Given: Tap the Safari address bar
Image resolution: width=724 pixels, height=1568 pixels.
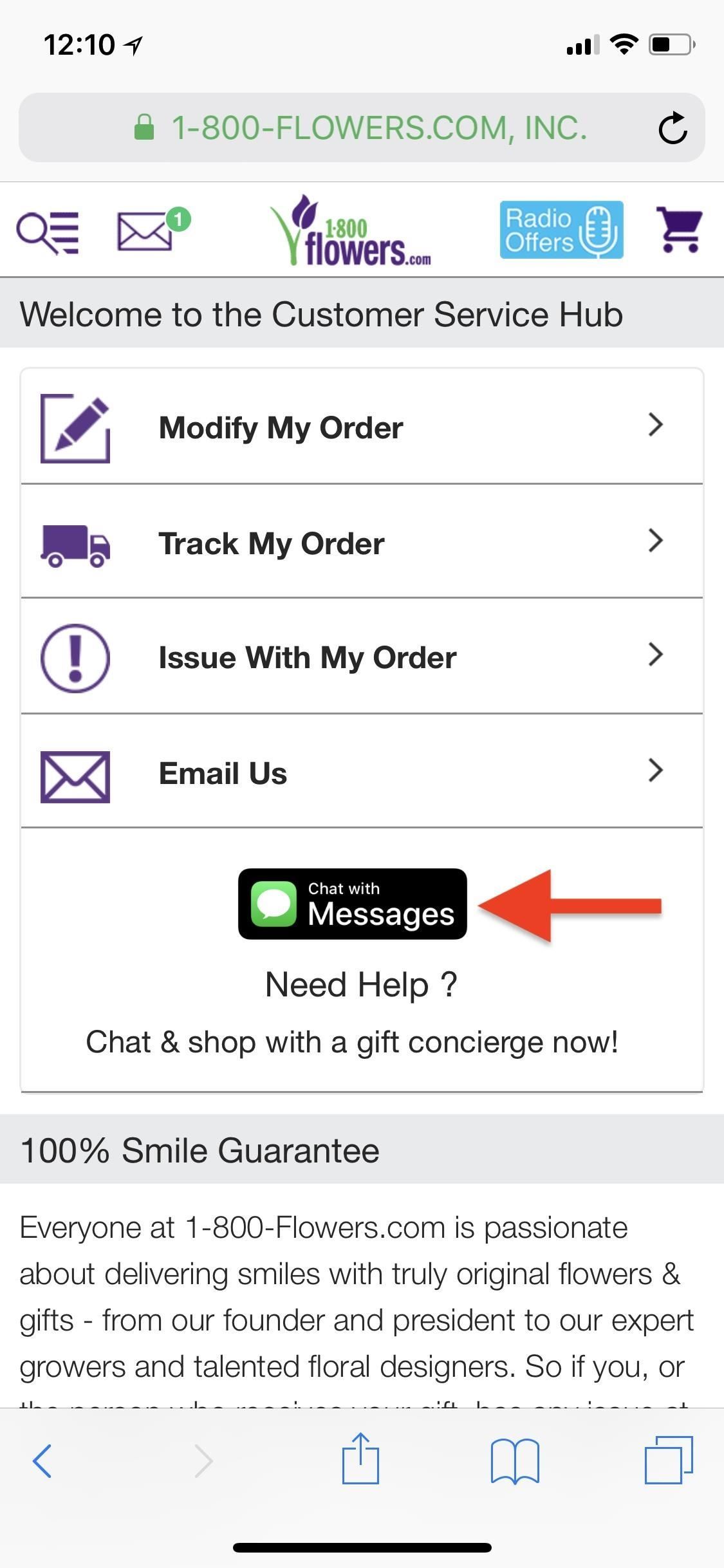Looking at the screenshot, I should pyautogui.click(x=360, y=127).
